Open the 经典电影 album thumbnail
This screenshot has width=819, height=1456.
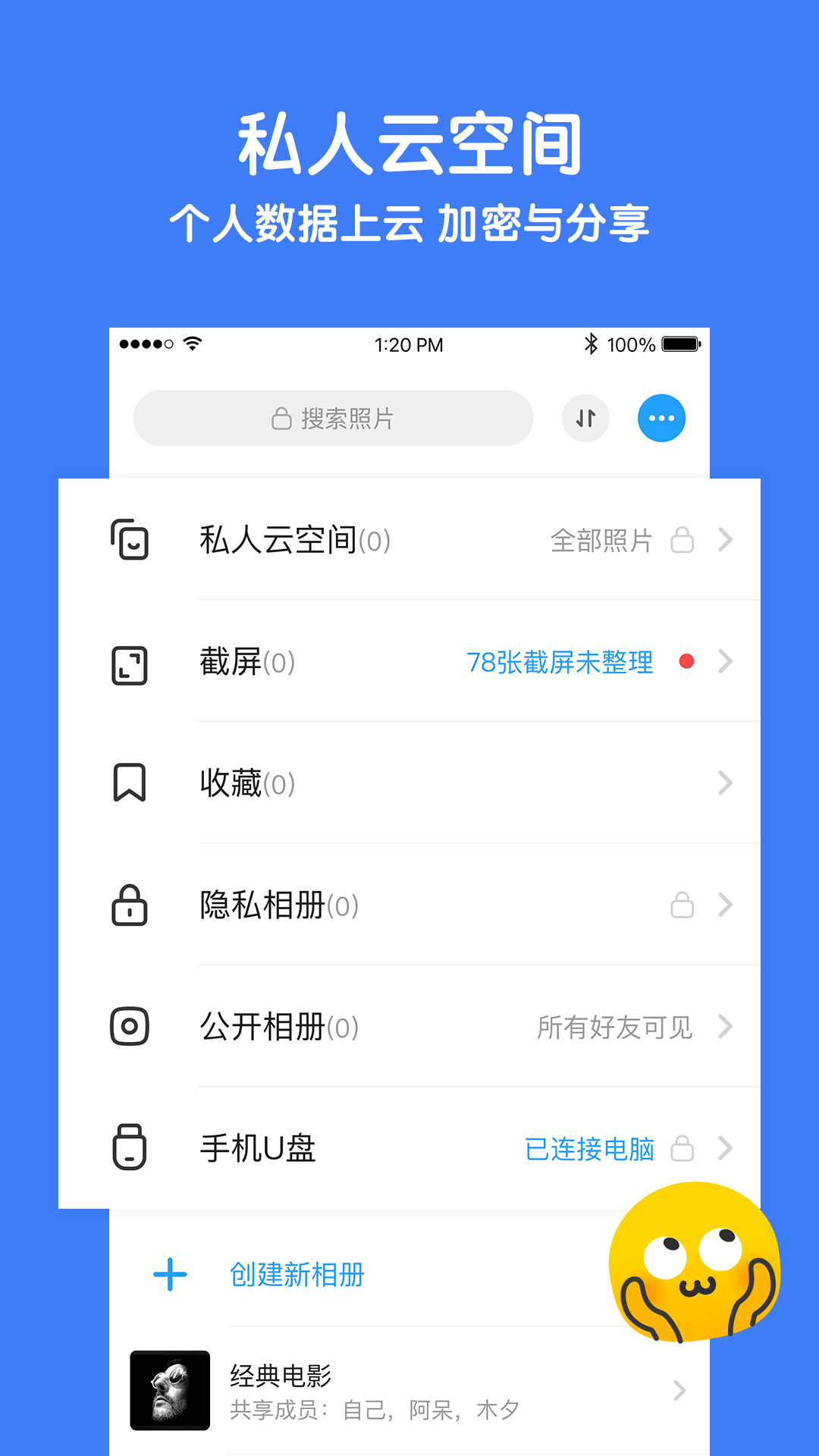[170, 1391]
